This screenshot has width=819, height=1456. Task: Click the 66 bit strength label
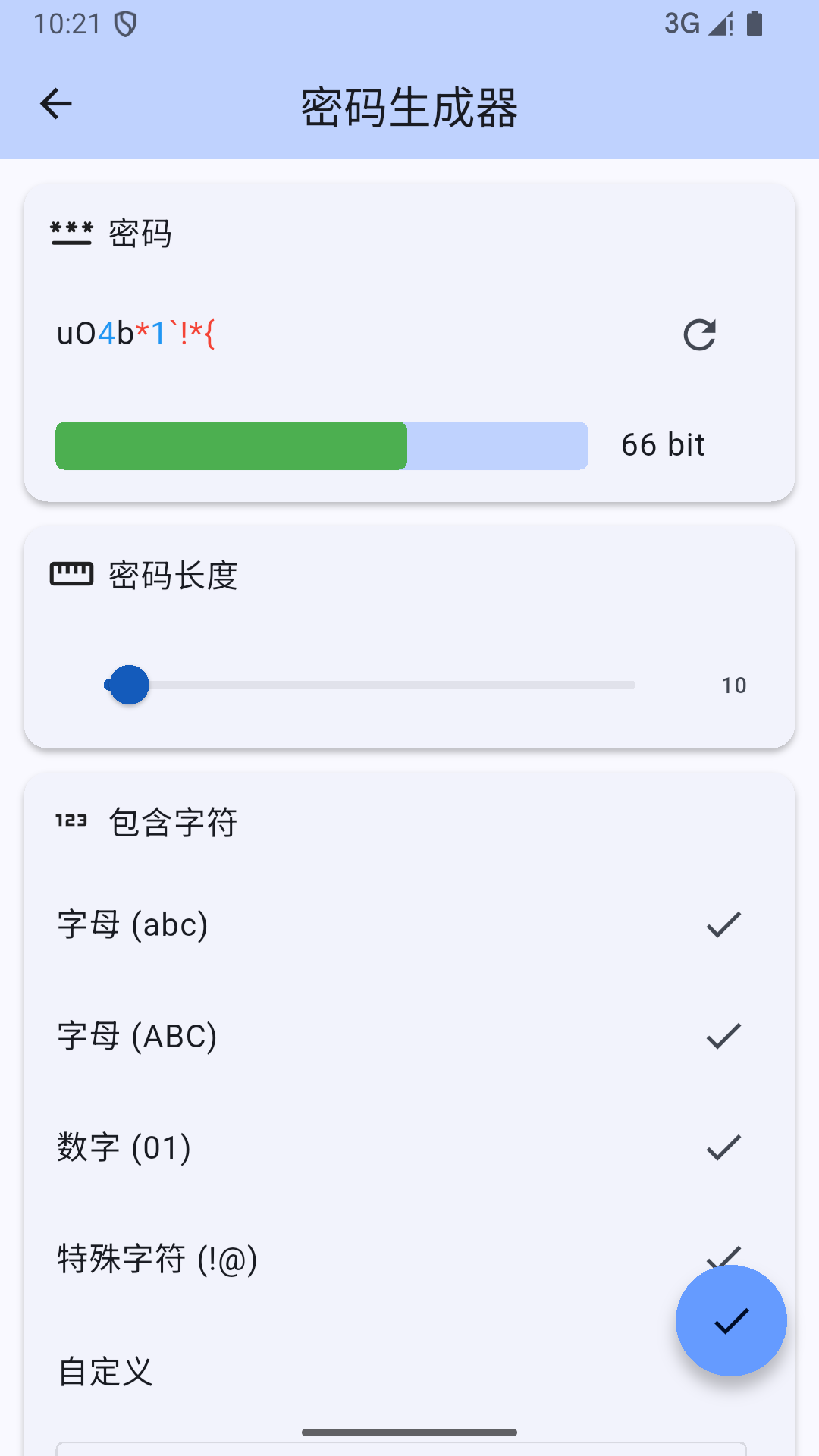point(662,445)
